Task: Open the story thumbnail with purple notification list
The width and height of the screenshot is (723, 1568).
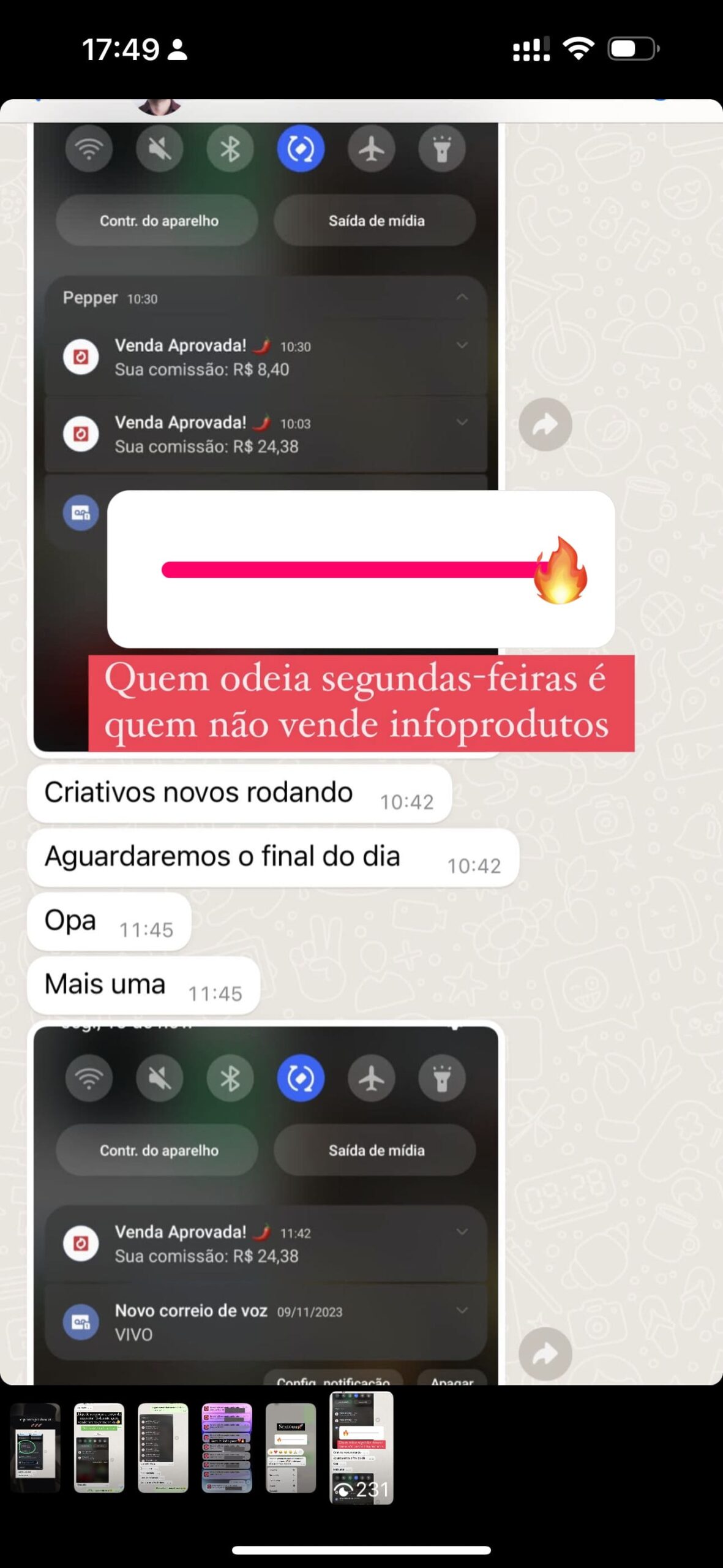Action: tap(227, 1448)
